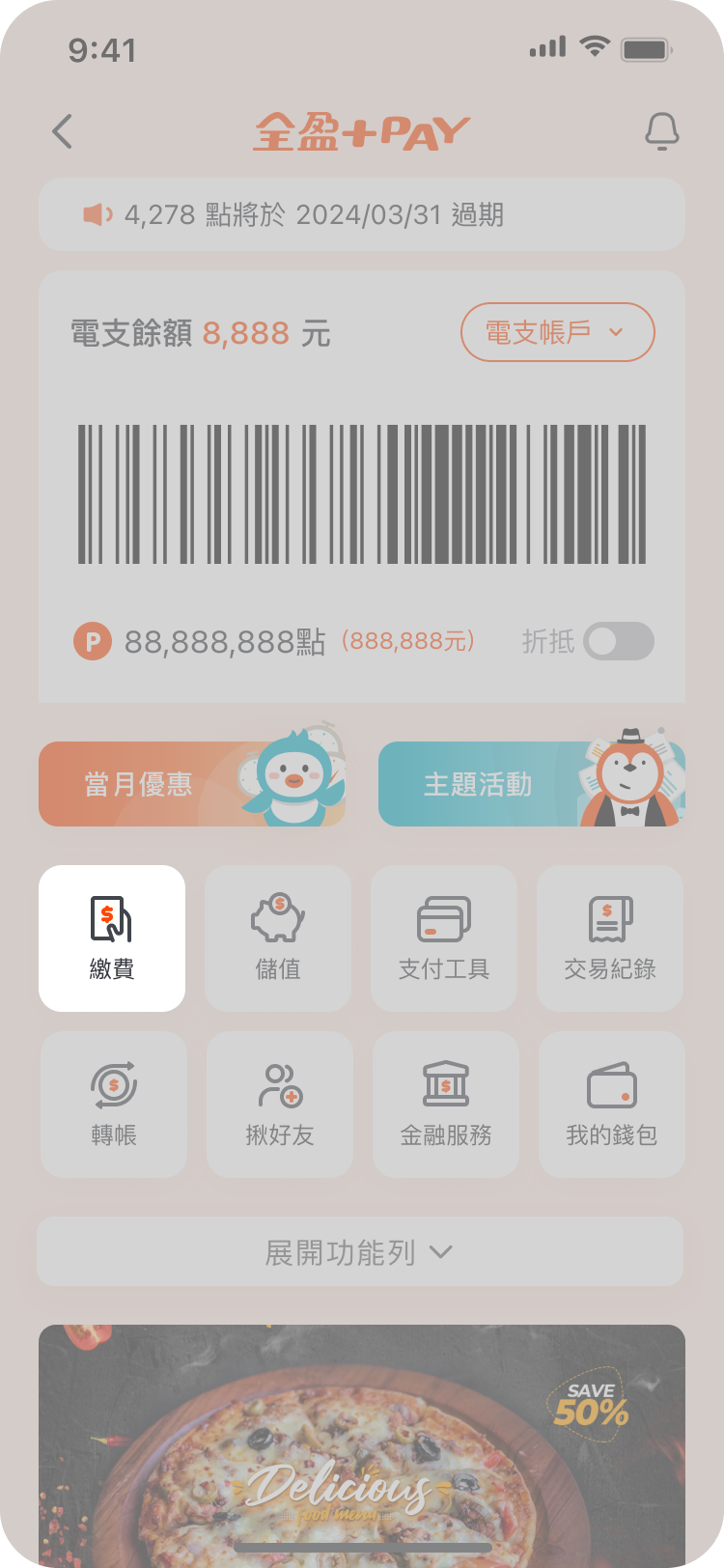Open 我的錢包 wallet

point(612,1105)
